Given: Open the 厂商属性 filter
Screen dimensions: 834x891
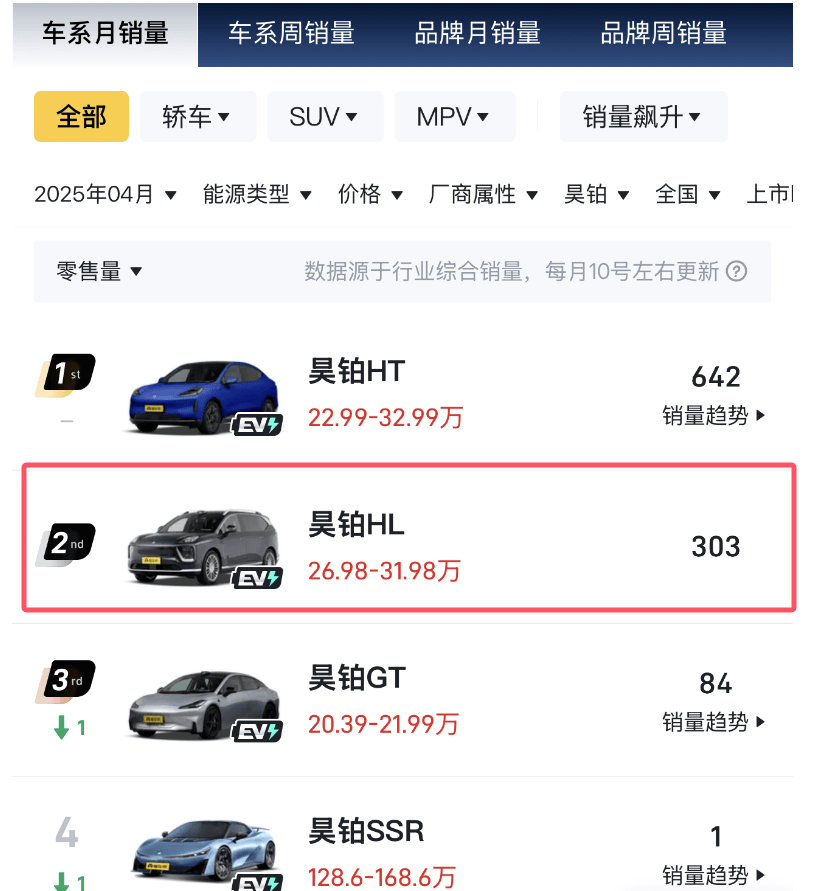Looking at the screenshot, I should pos(483,195).
